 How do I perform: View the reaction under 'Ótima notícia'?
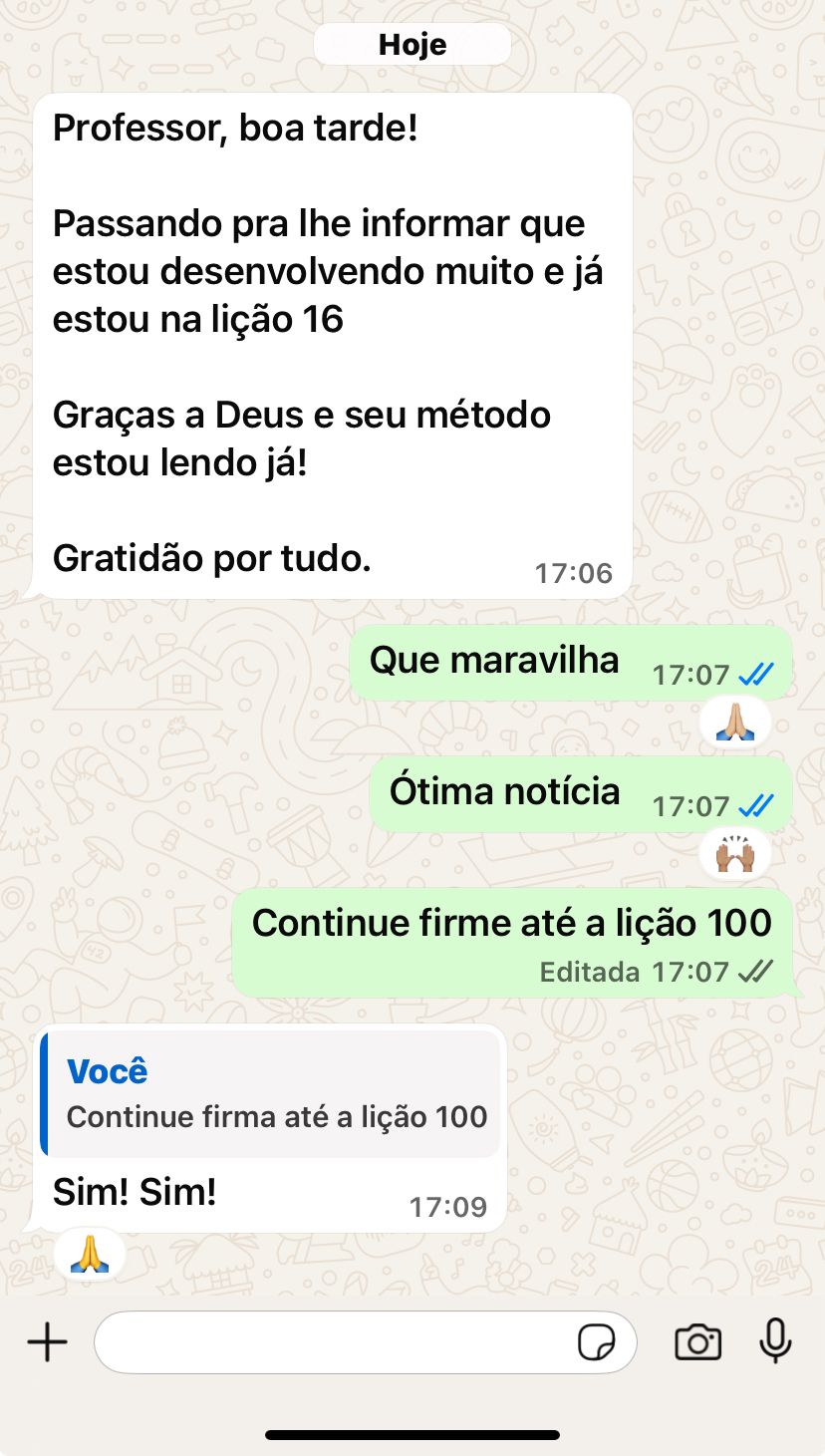[x=734, y=854]
